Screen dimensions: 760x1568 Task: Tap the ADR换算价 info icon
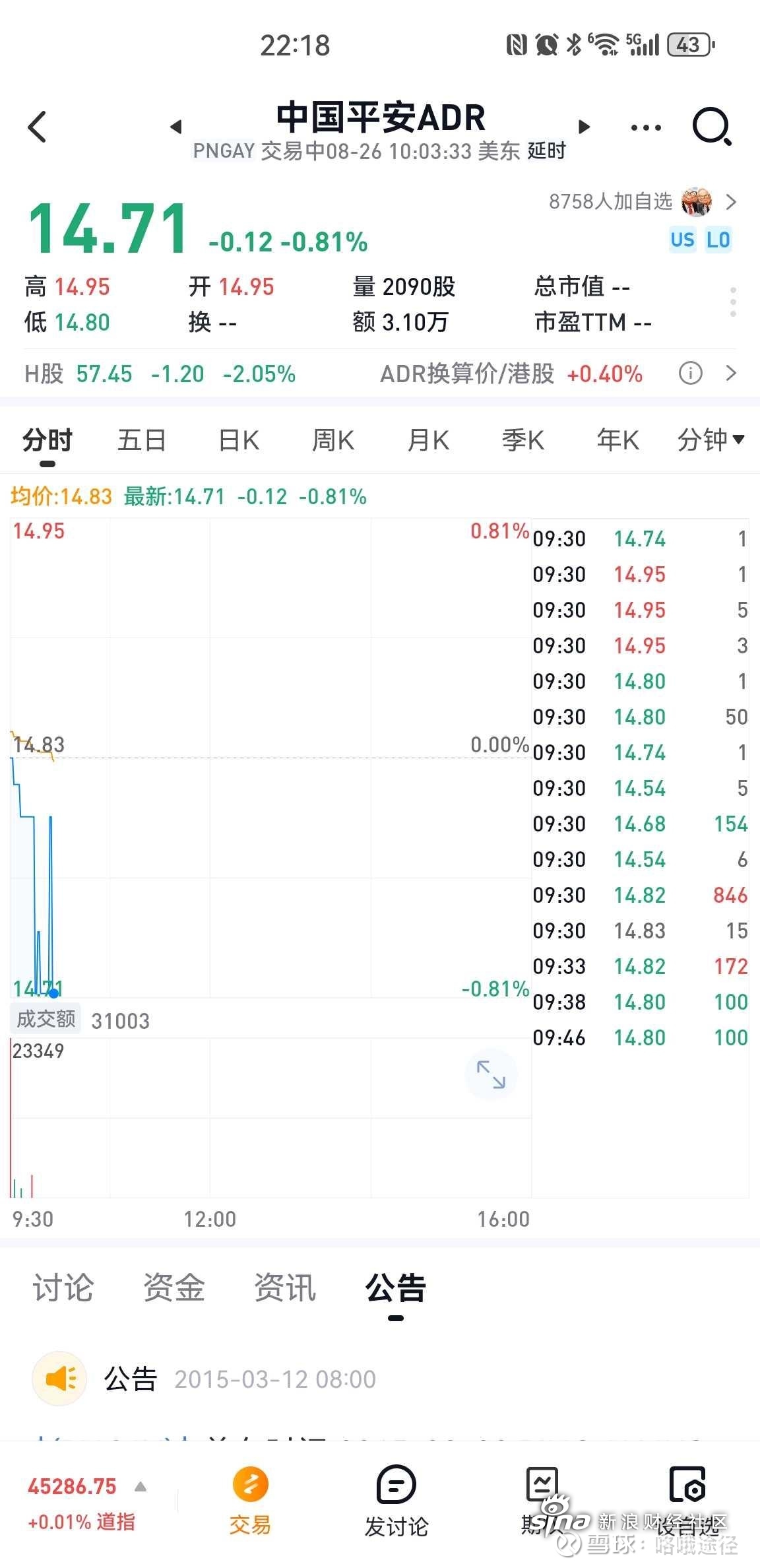click(x=690, y=374)
